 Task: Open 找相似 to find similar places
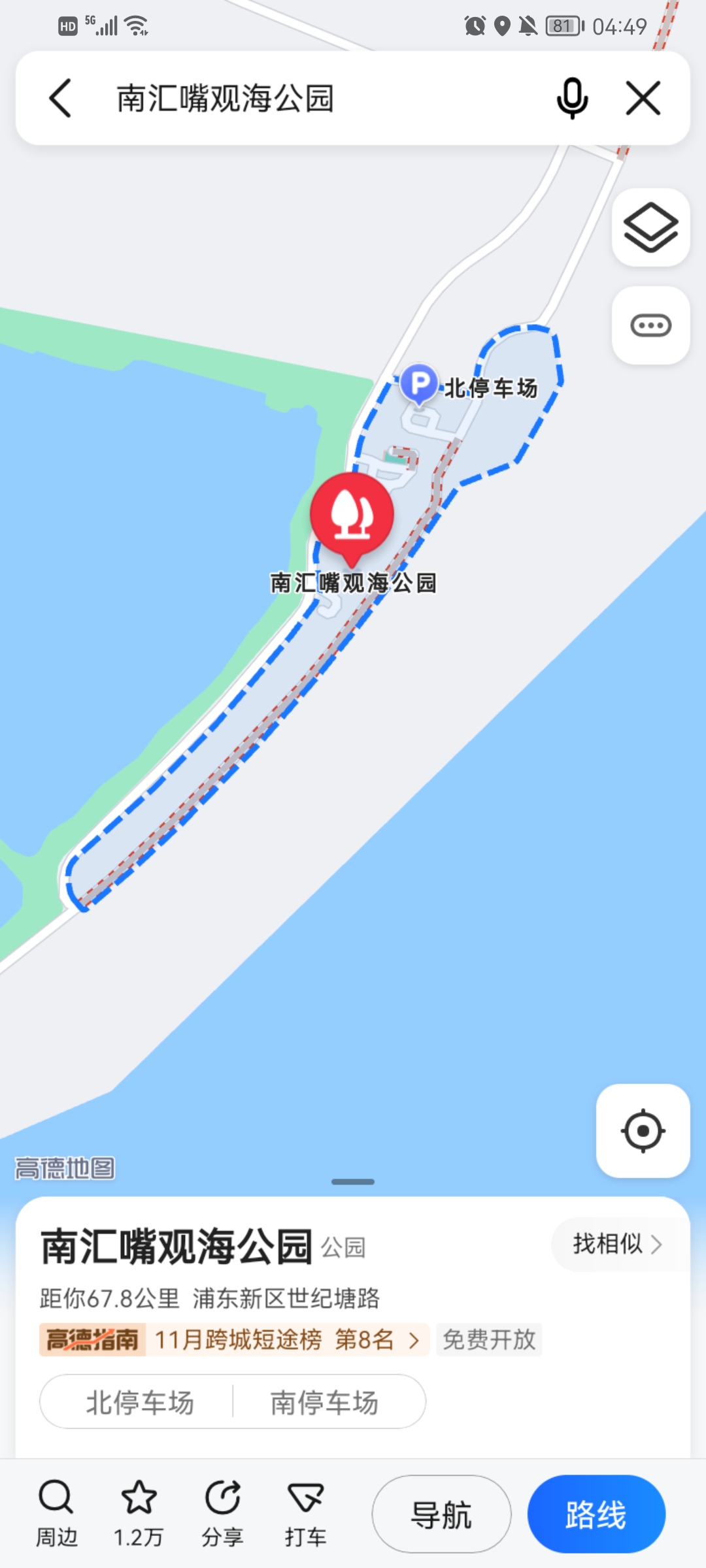tap(616, 1244)
